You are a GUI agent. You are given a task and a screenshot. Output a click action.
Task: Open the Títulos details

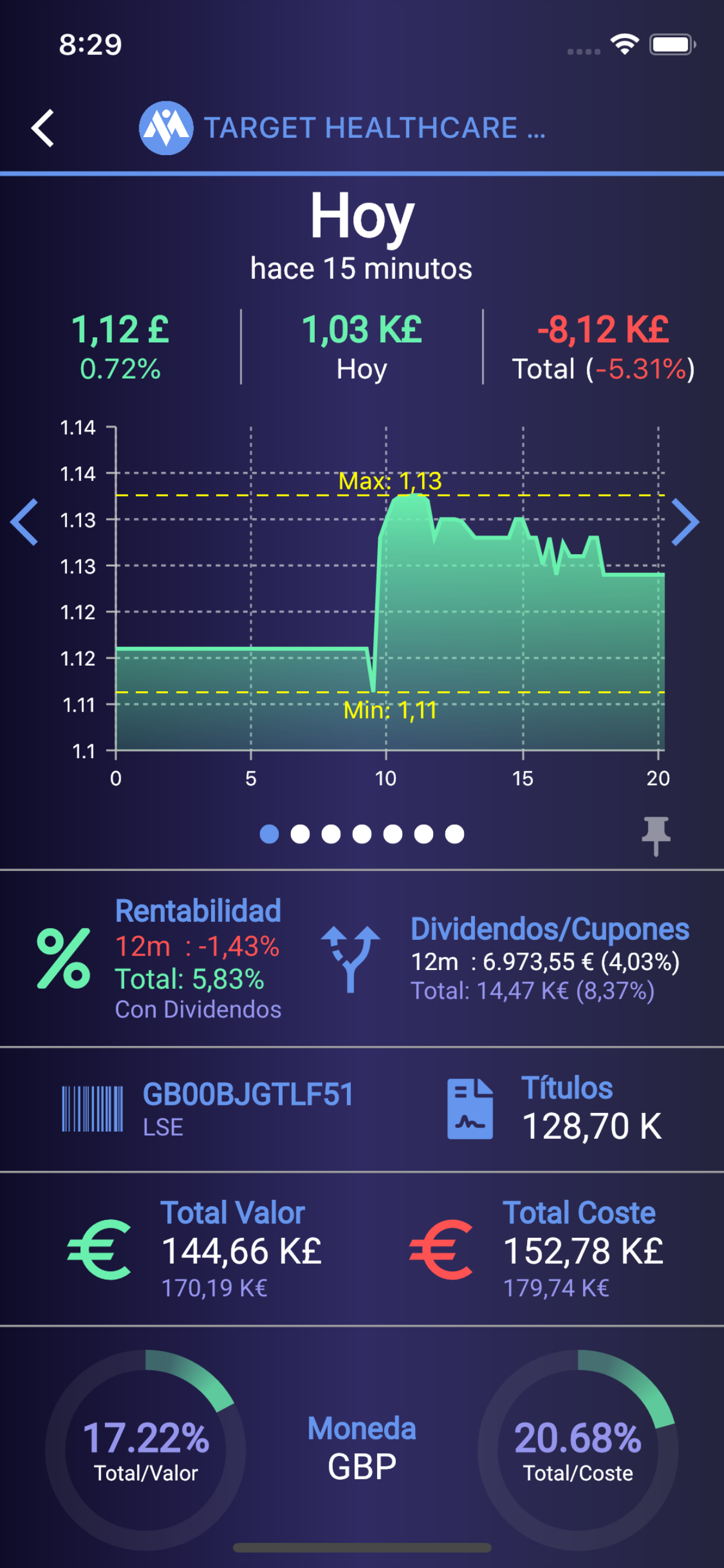555,1108
